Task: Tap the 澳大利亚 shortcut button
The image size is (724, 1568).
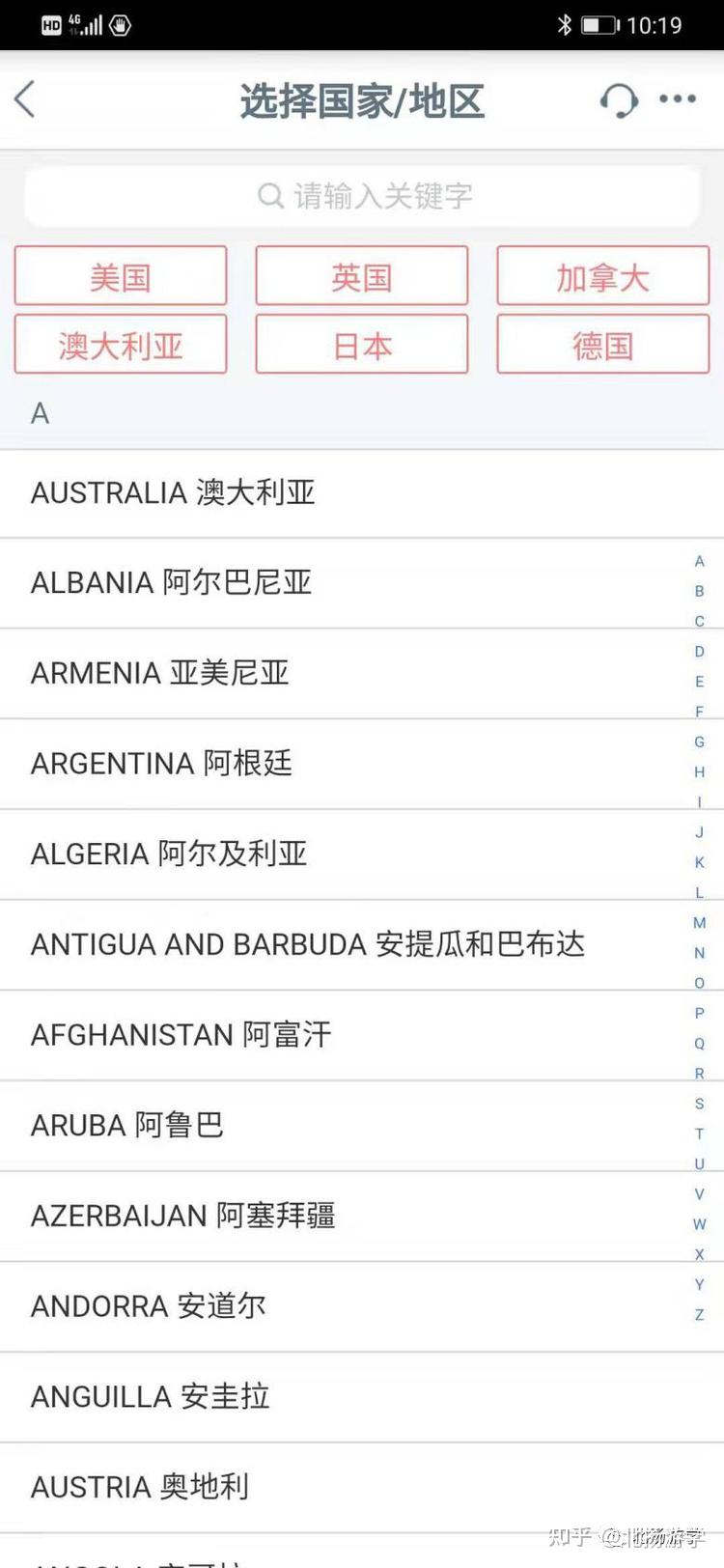Action: click(120, 345)
